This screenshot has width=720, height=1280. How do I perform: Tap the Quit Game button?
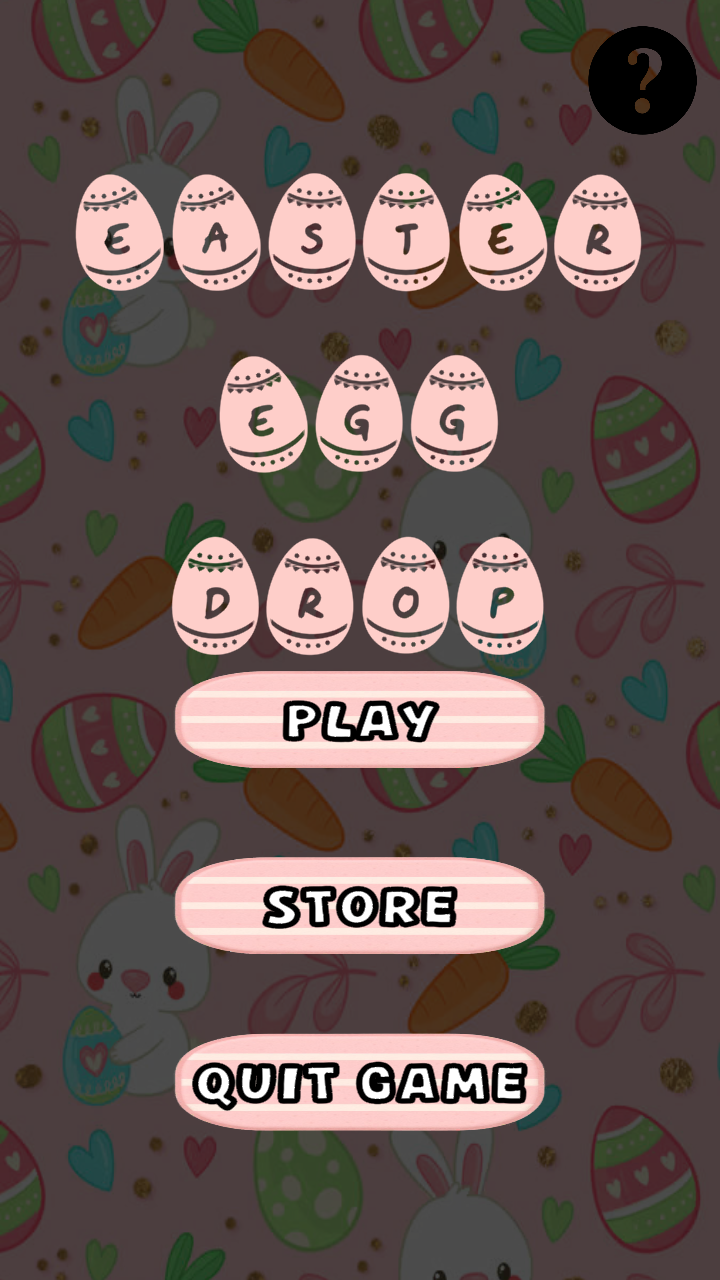click(360, 1082)
